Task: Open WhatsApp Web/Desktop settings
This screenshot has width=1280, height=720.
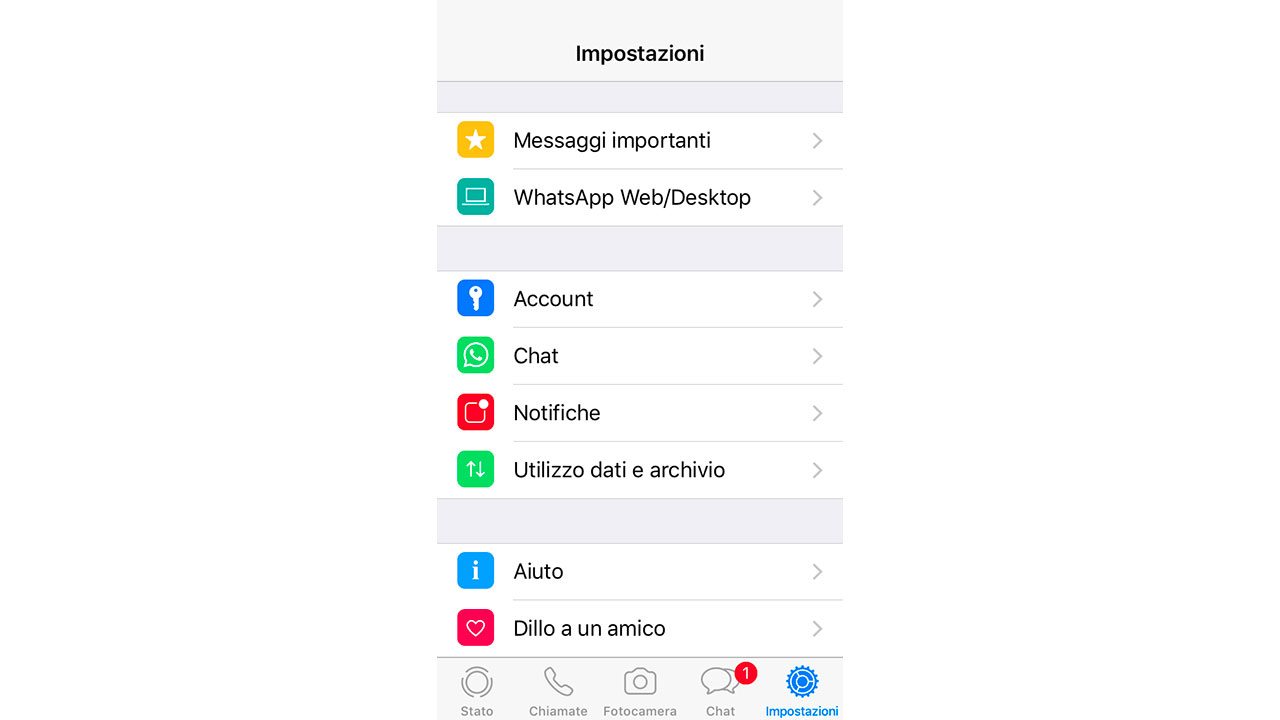Action: point(640,198)
